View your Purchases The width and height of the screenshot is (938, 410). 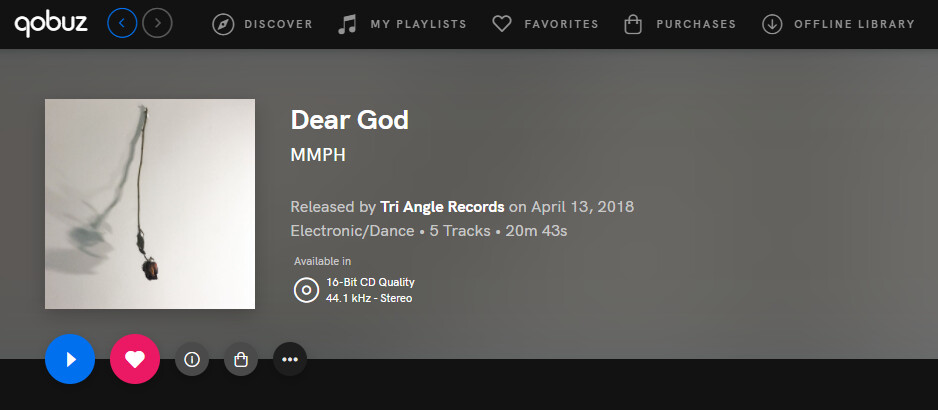[679, 23]
